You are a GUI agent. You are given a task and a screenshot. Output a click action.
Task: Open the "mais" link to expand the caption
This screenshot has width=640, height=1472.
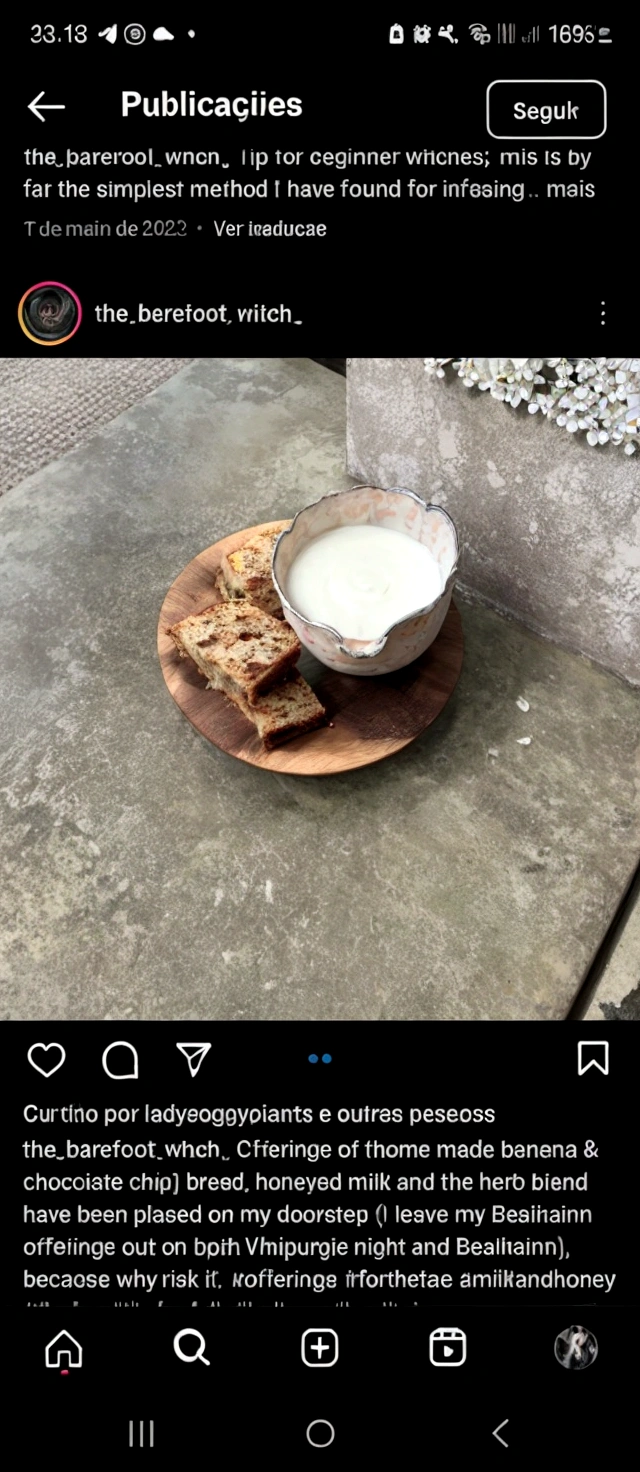571,189
